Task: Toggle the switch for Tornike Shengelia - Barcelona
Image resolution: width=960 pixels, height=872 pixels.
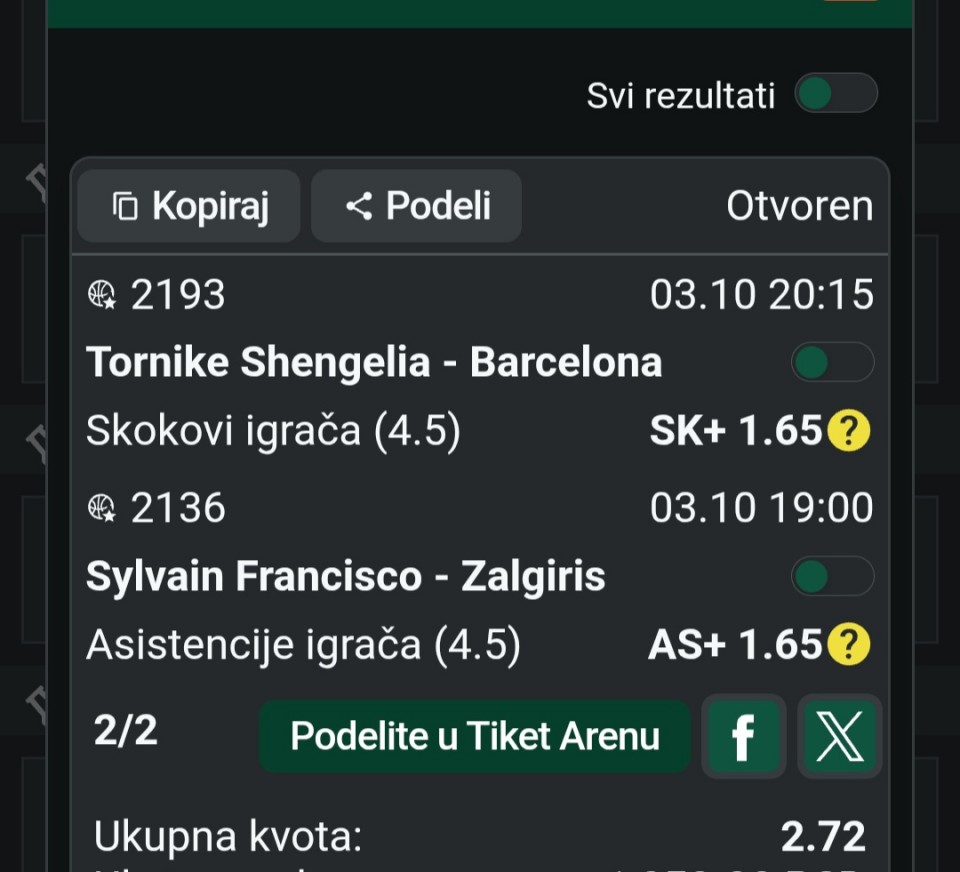Action: pos(832,362)
